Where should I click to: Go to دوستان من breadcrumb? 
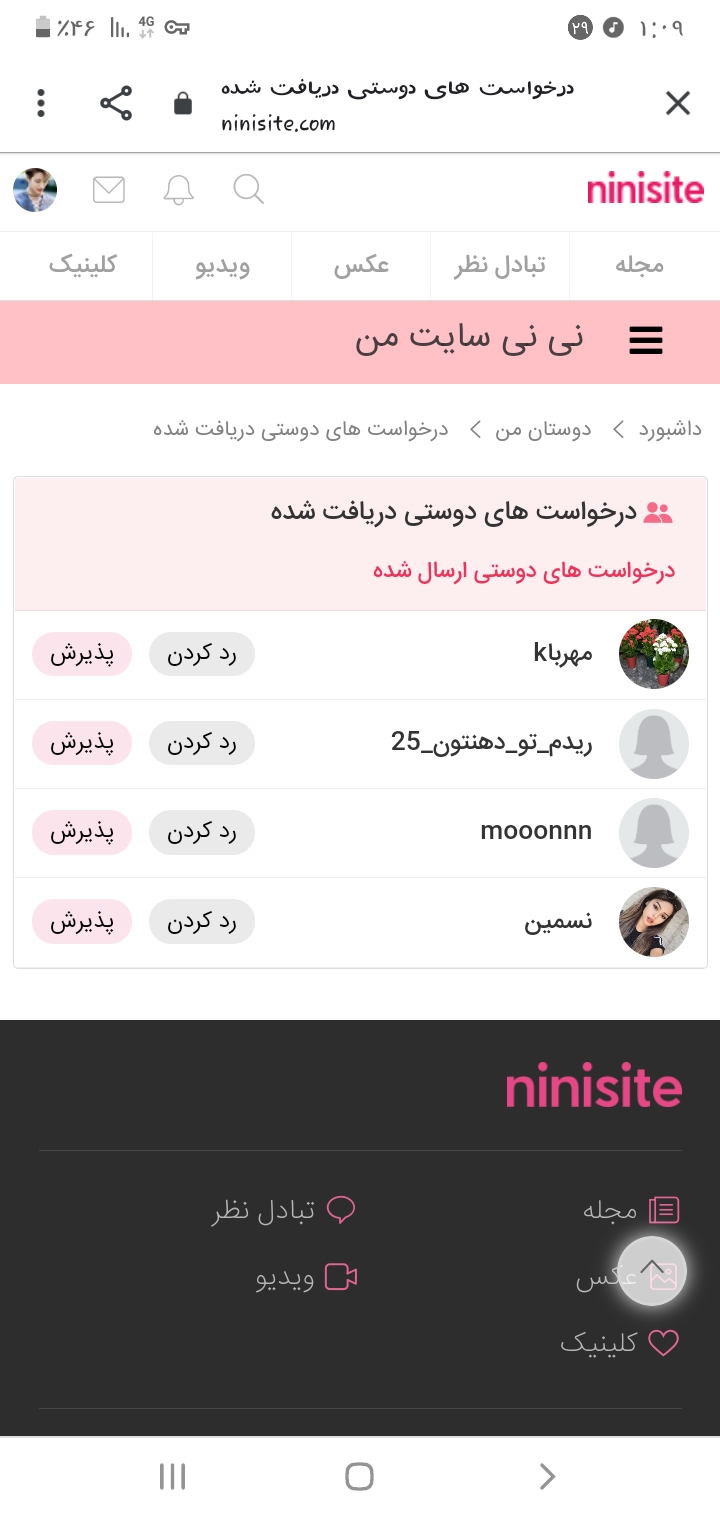coord(544,429)
